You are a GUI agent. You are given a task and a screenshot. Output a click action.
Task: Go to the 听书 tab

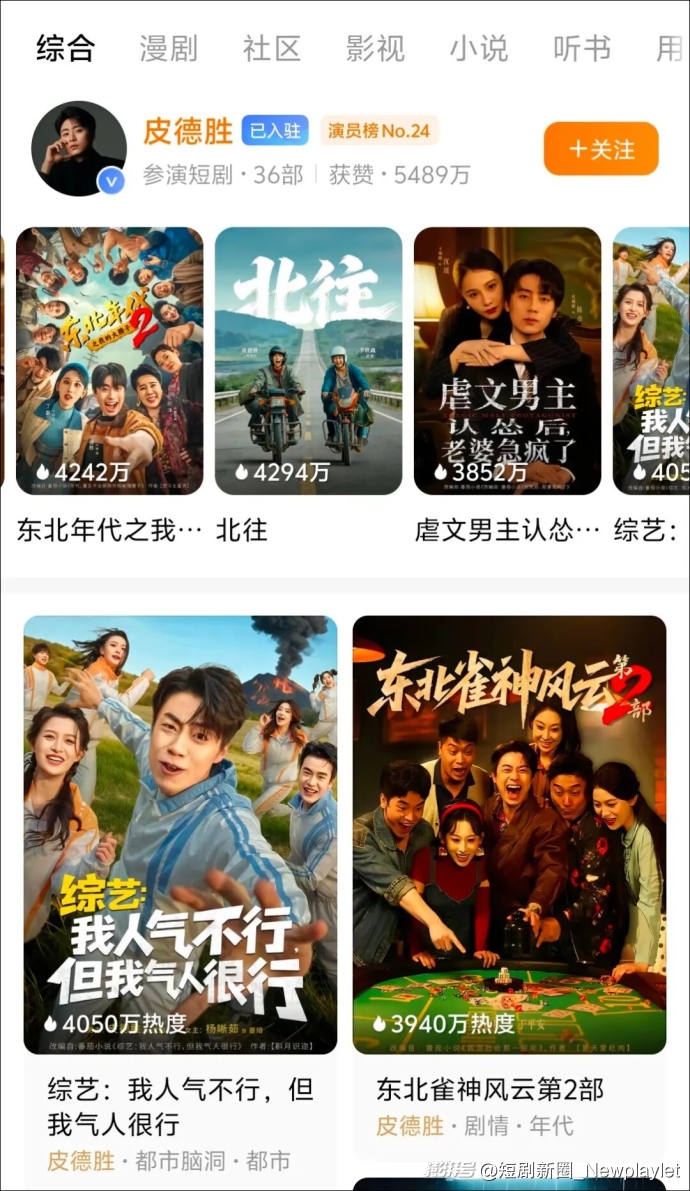pos(581,48)
